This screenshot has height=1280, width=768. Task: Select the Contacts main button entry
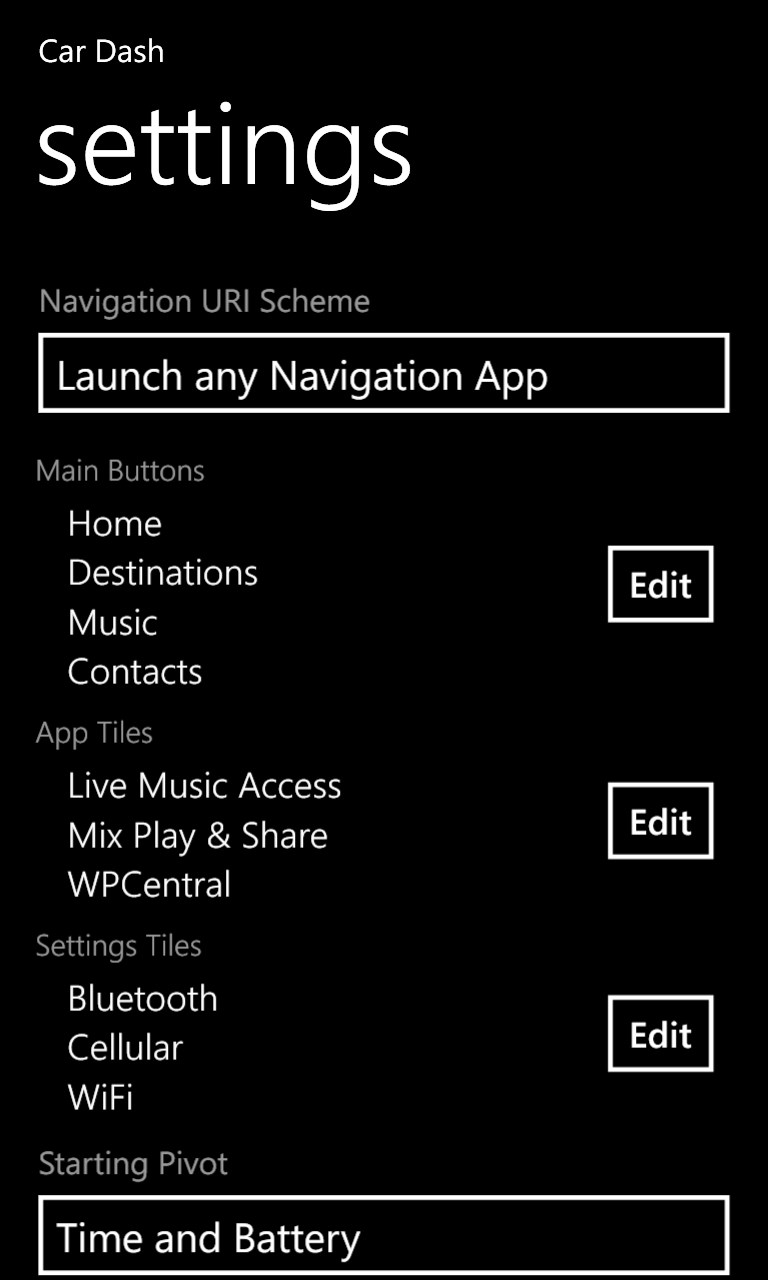[x=134, y=671]
